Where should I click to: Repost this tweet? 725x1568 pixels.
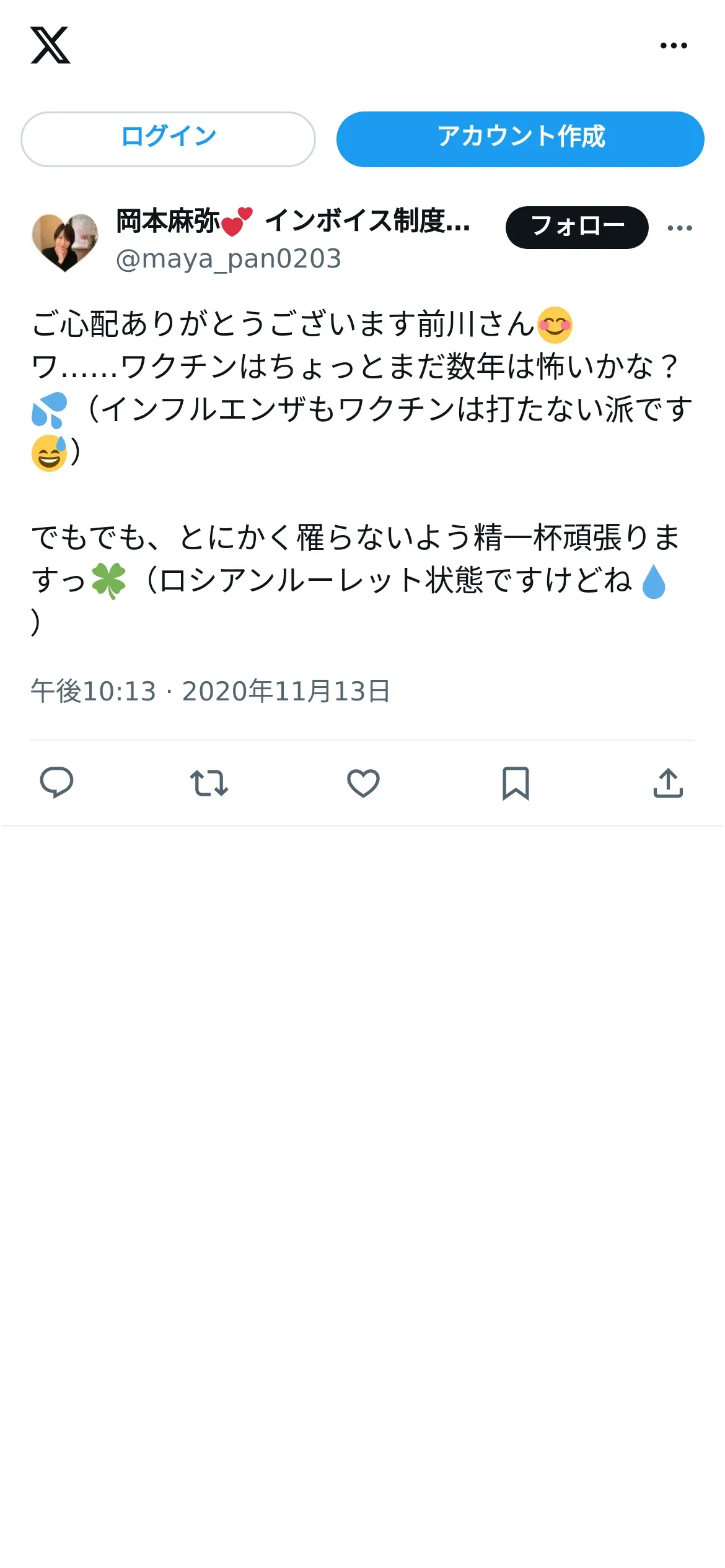point(209,783)
